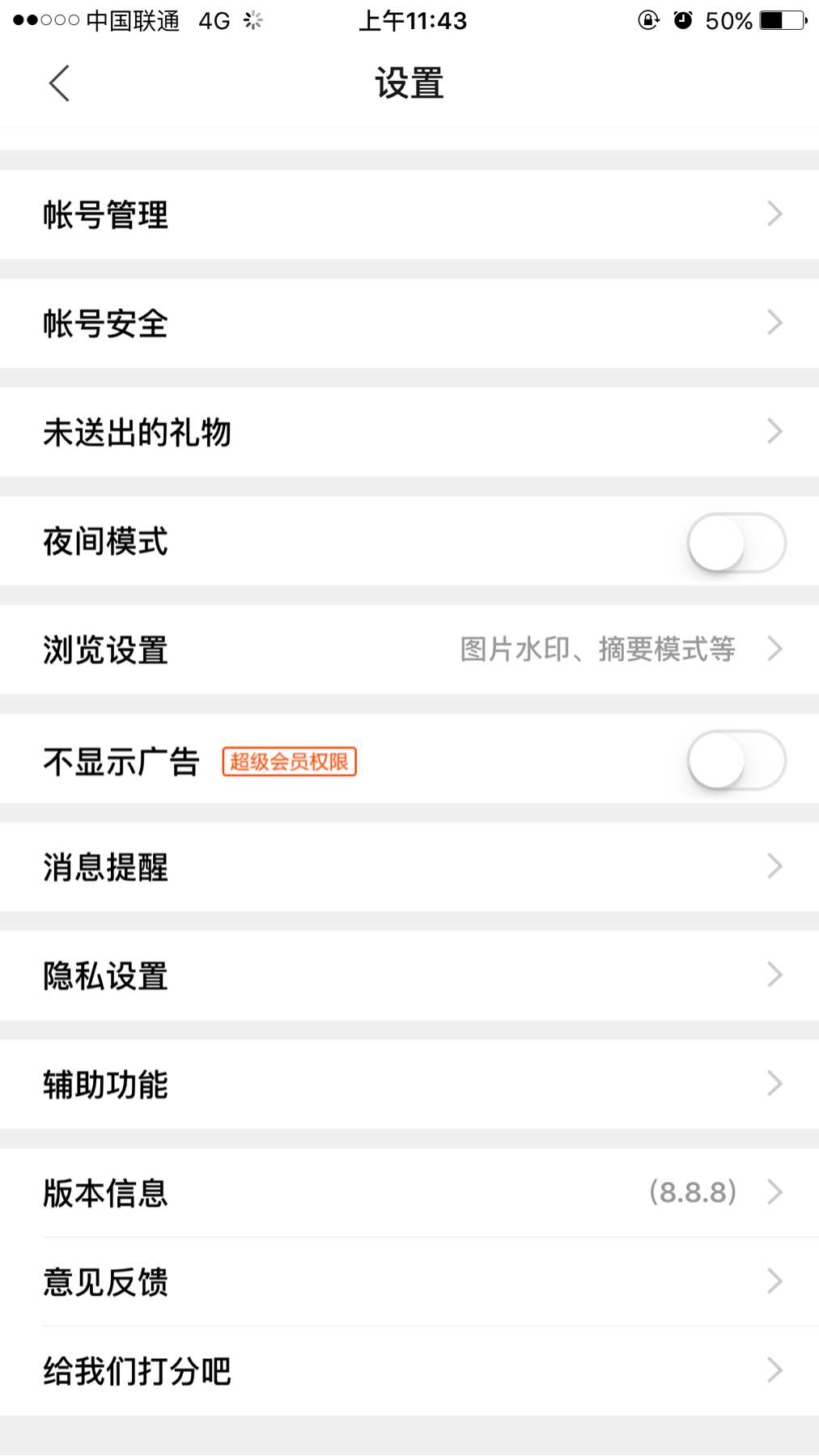Go back from the 设置 page

(x=59, y=83)
